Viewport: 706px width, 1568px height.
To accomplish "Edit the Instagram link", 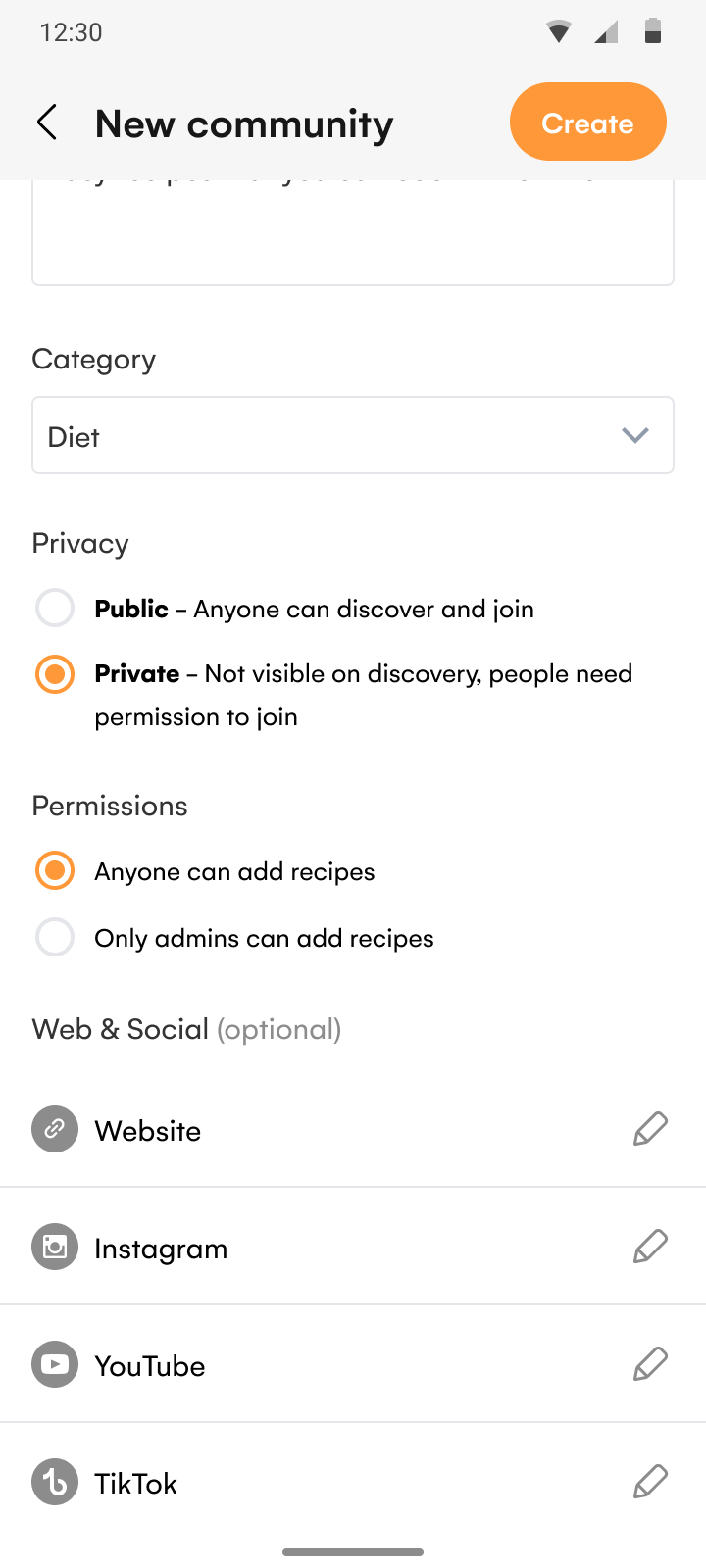I will [650, 1247].
